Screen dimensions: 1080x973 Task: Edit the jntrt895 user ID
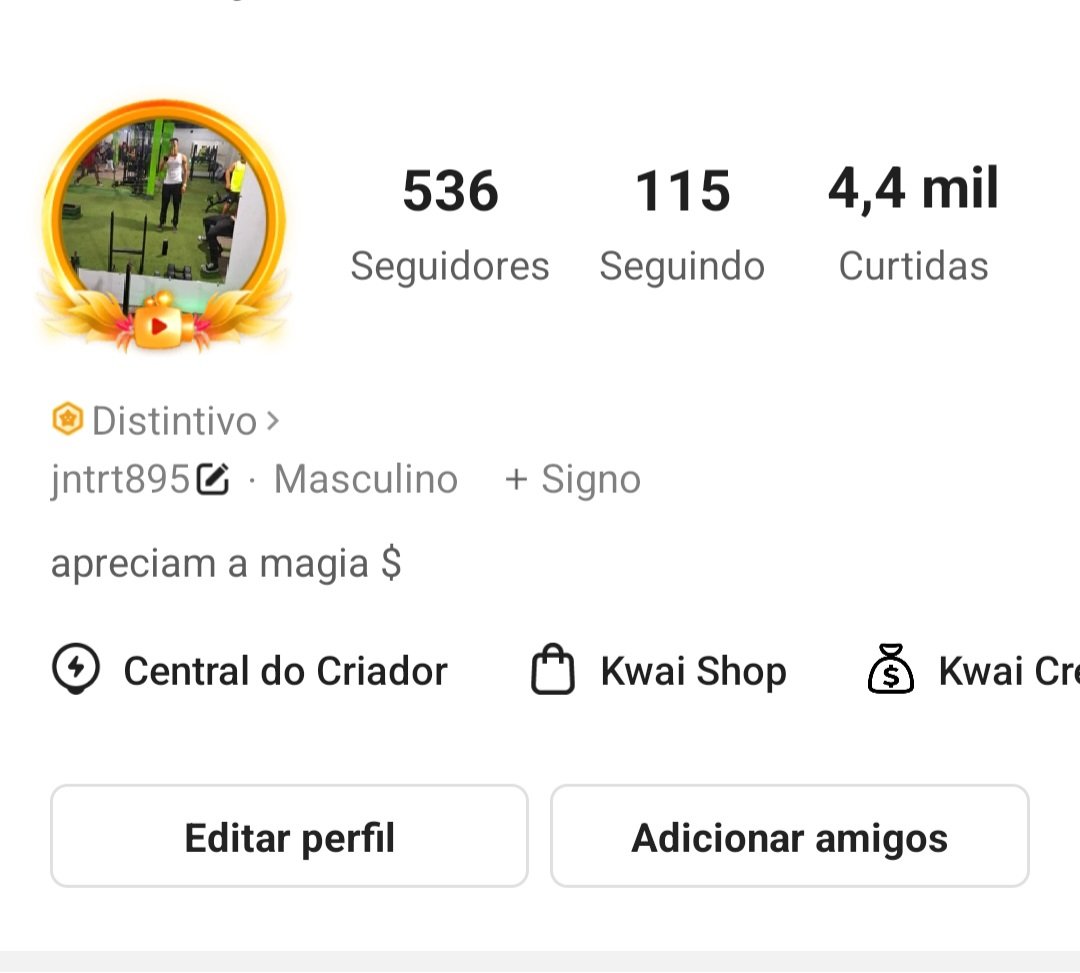(x=212, y=480)
